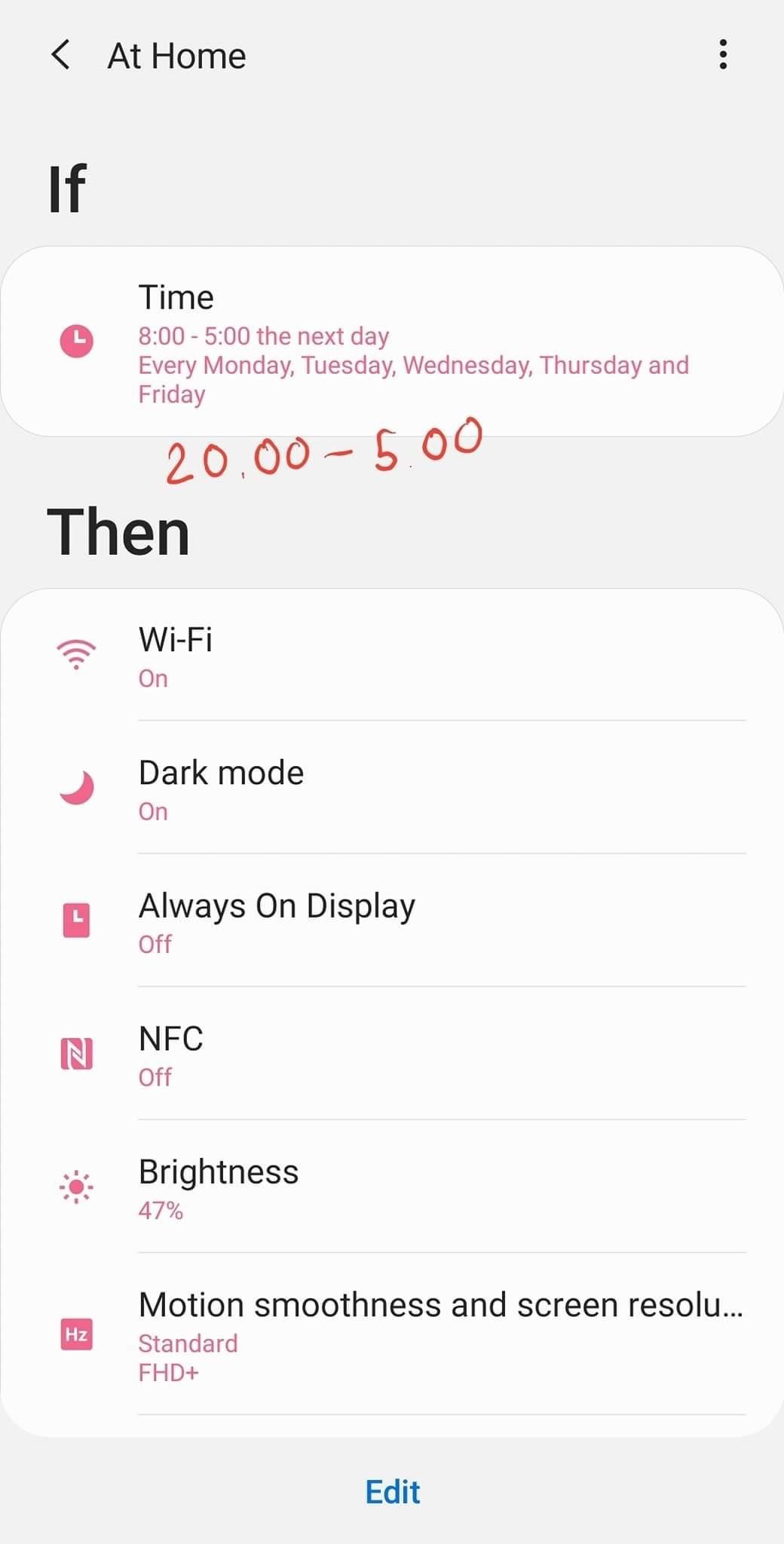Open the Wi-Fi action row
This screenshot has width=784, height=1544.
pyautogui.click(x=392, y=656)
